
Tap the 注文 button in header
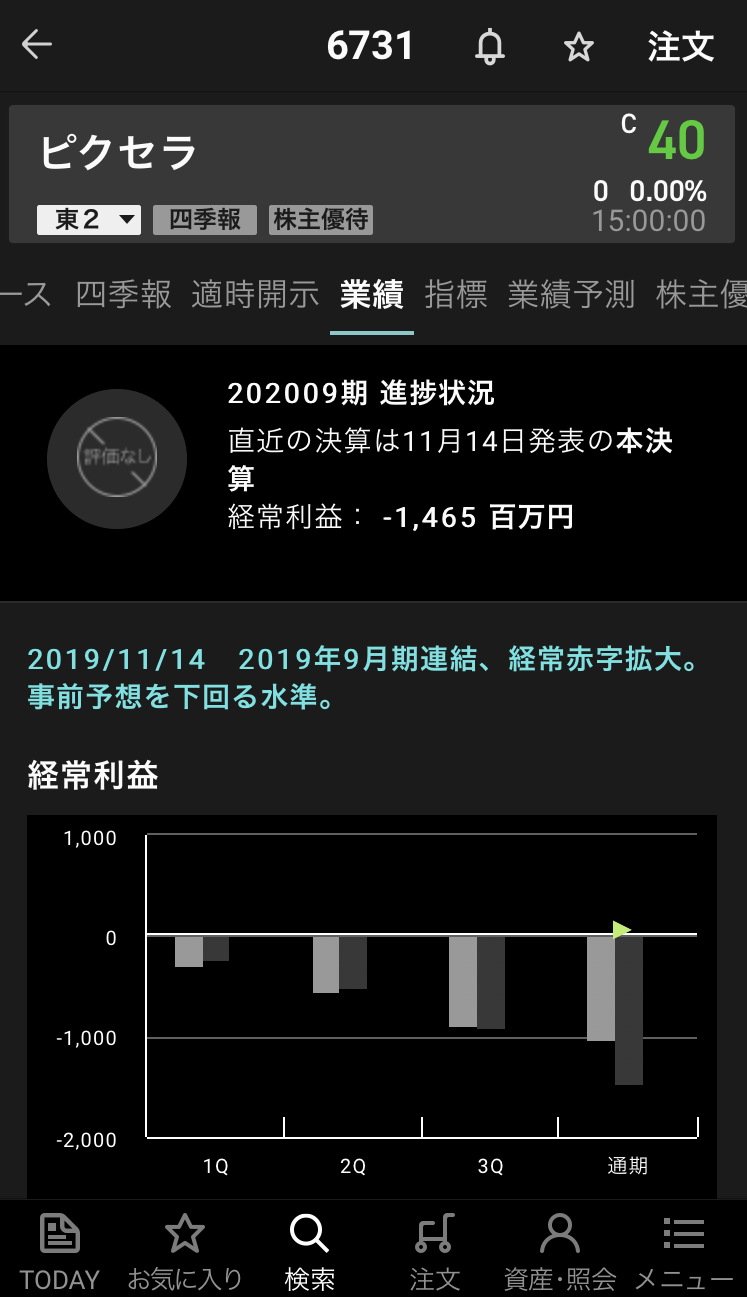(680, 46)
